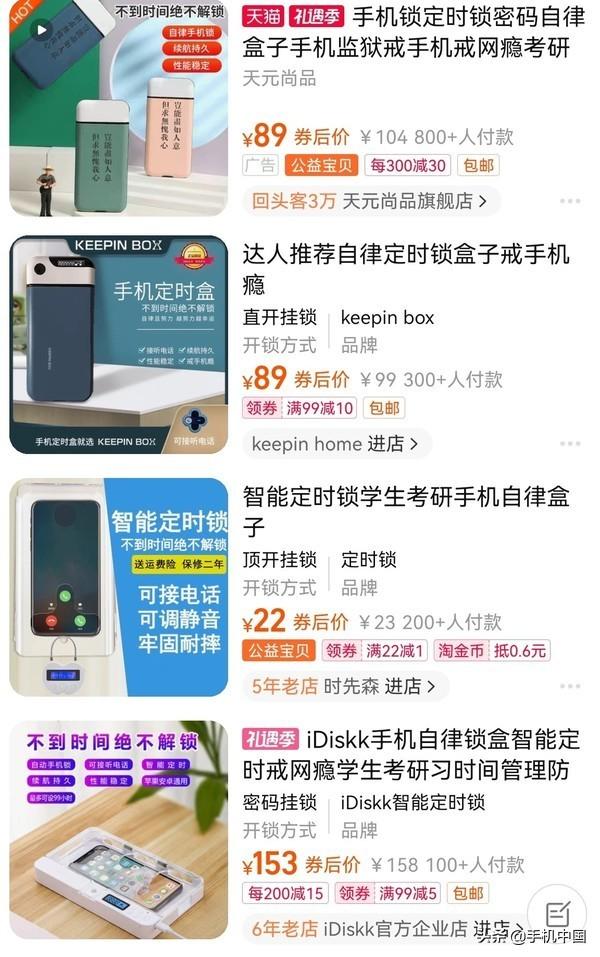The image size is (600, 957).
Task: Tap the floating feedback edit button
Action: click(557, 913)
